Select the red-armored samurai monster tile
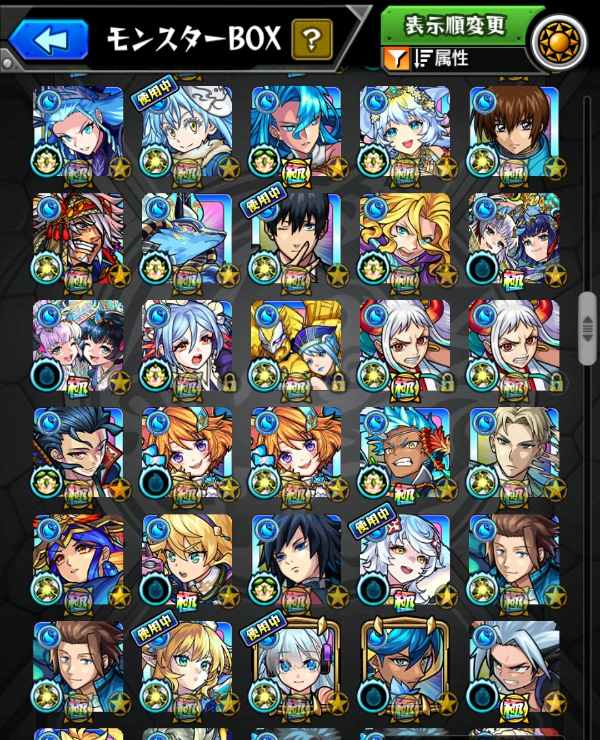This screenshot has height=740, width=600. click(x=78, y=238)
